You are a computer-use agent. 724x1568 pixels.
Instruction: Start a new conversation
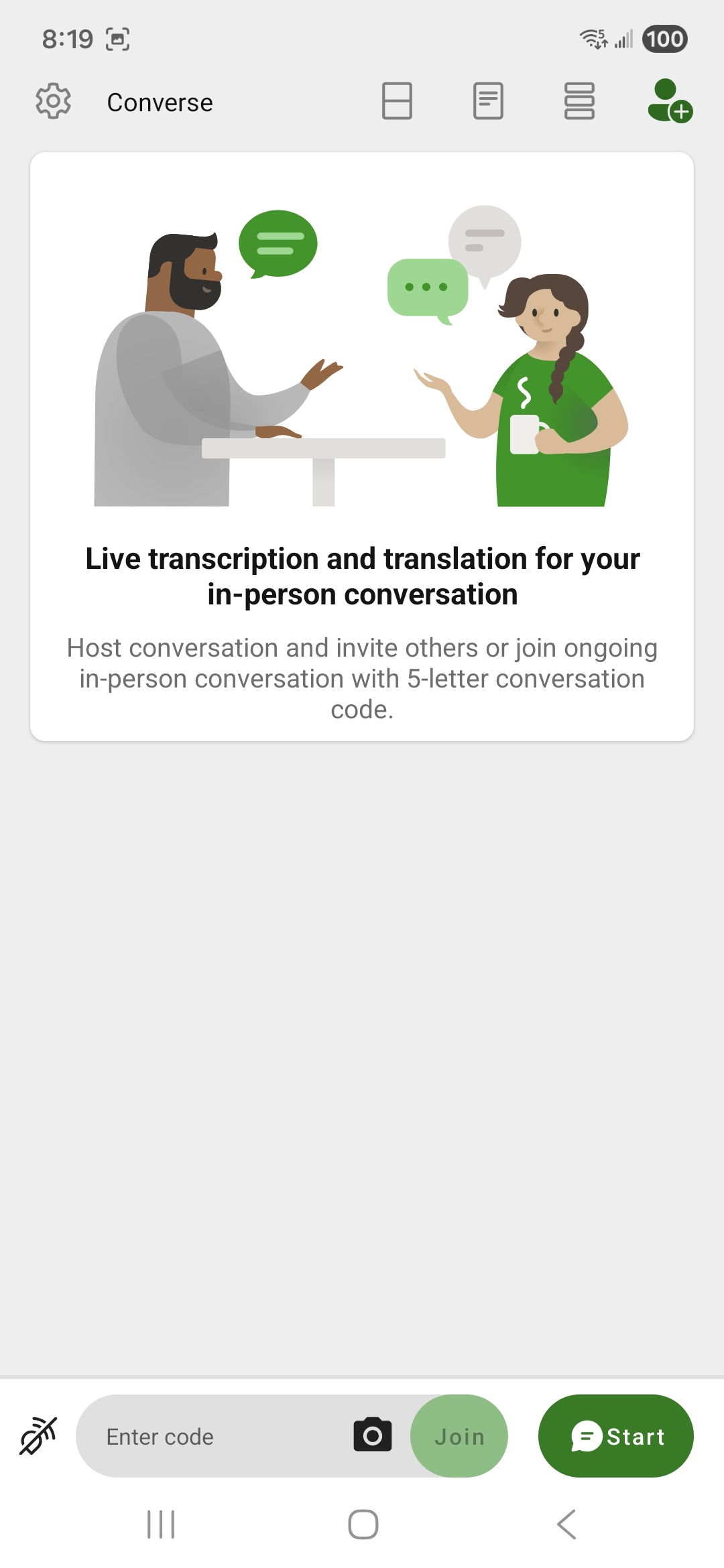(x=615, y=1437)
